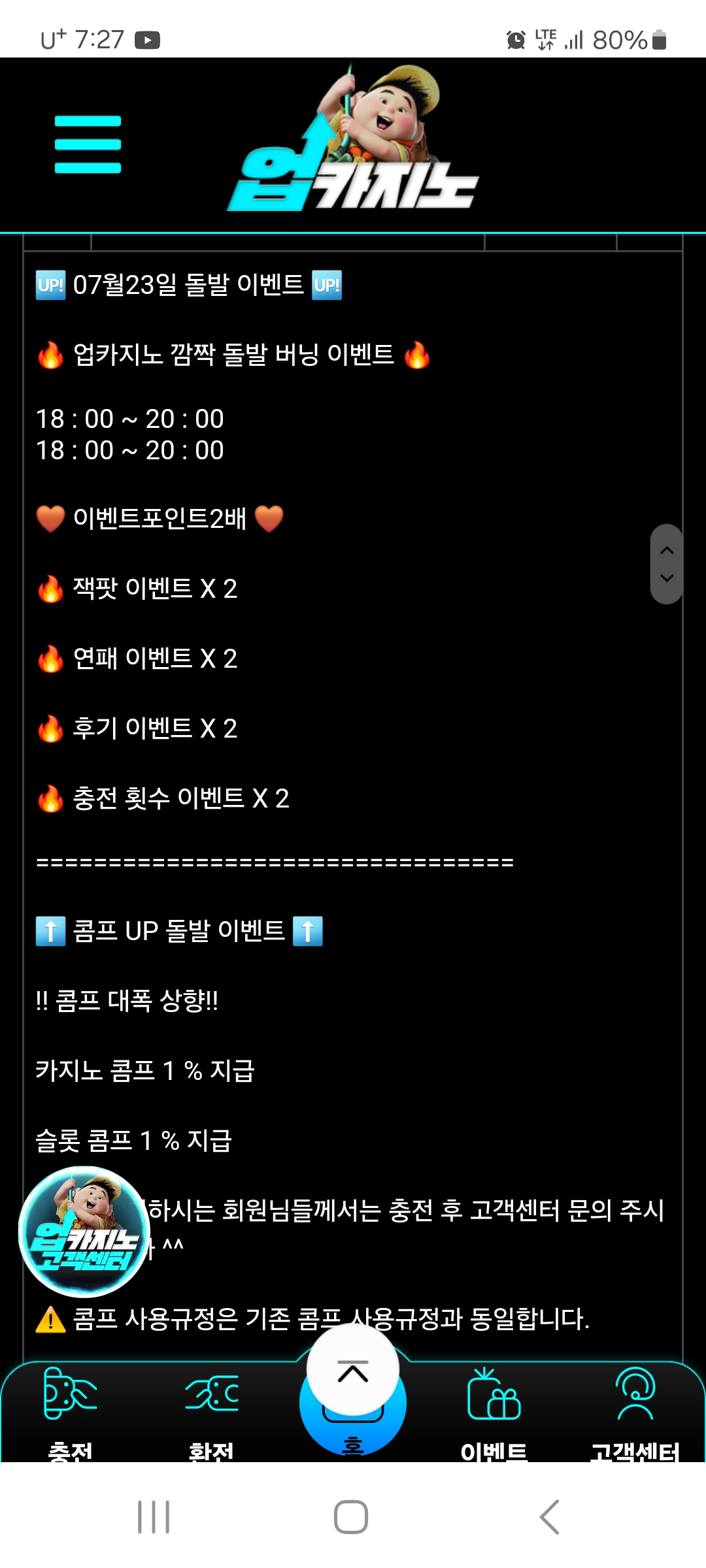Switch to the 환전 tab

click(211, 1411)
